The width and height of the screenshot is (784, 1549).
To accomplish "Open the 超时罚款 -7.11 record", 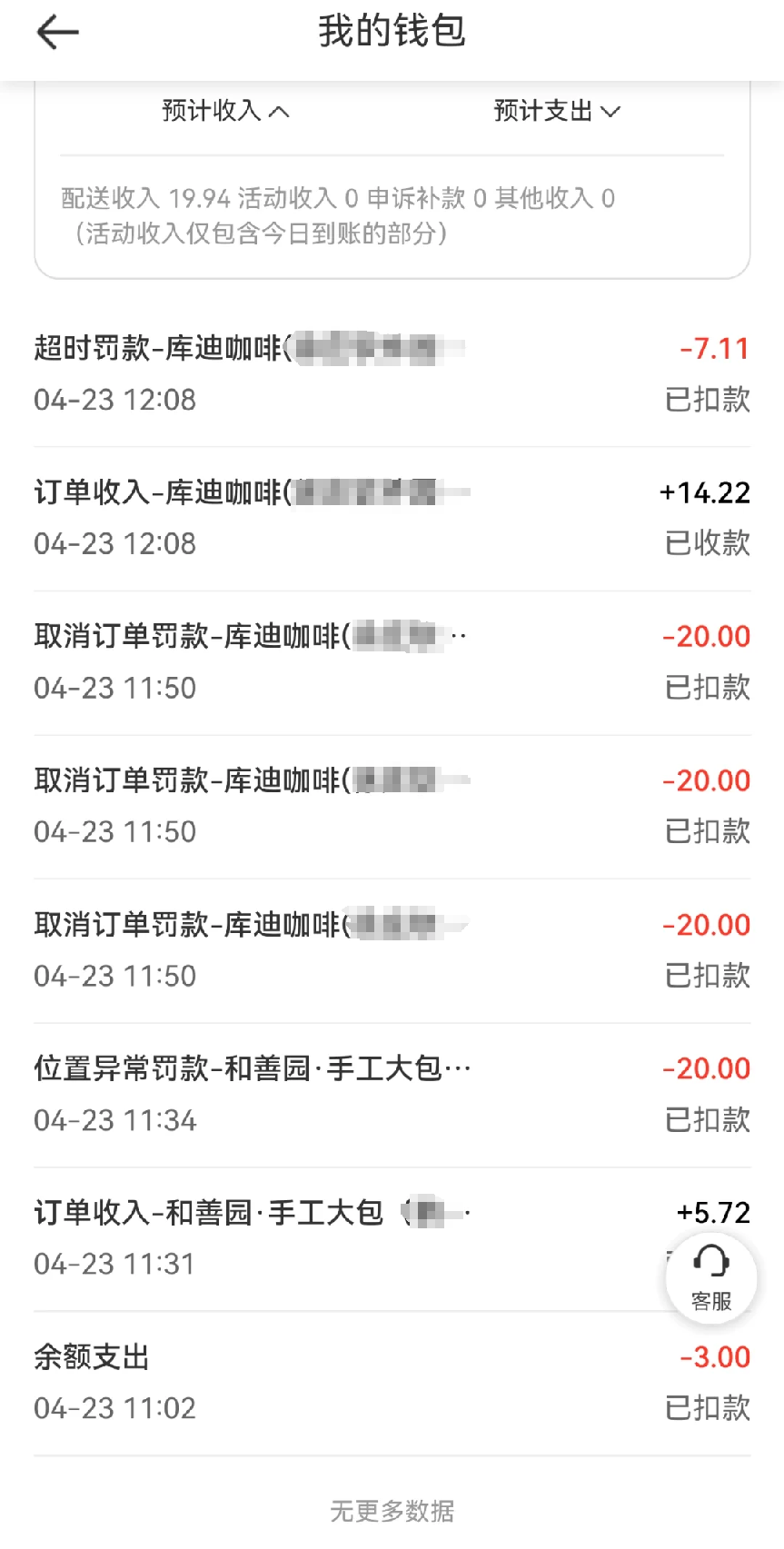I will point(392,373).
